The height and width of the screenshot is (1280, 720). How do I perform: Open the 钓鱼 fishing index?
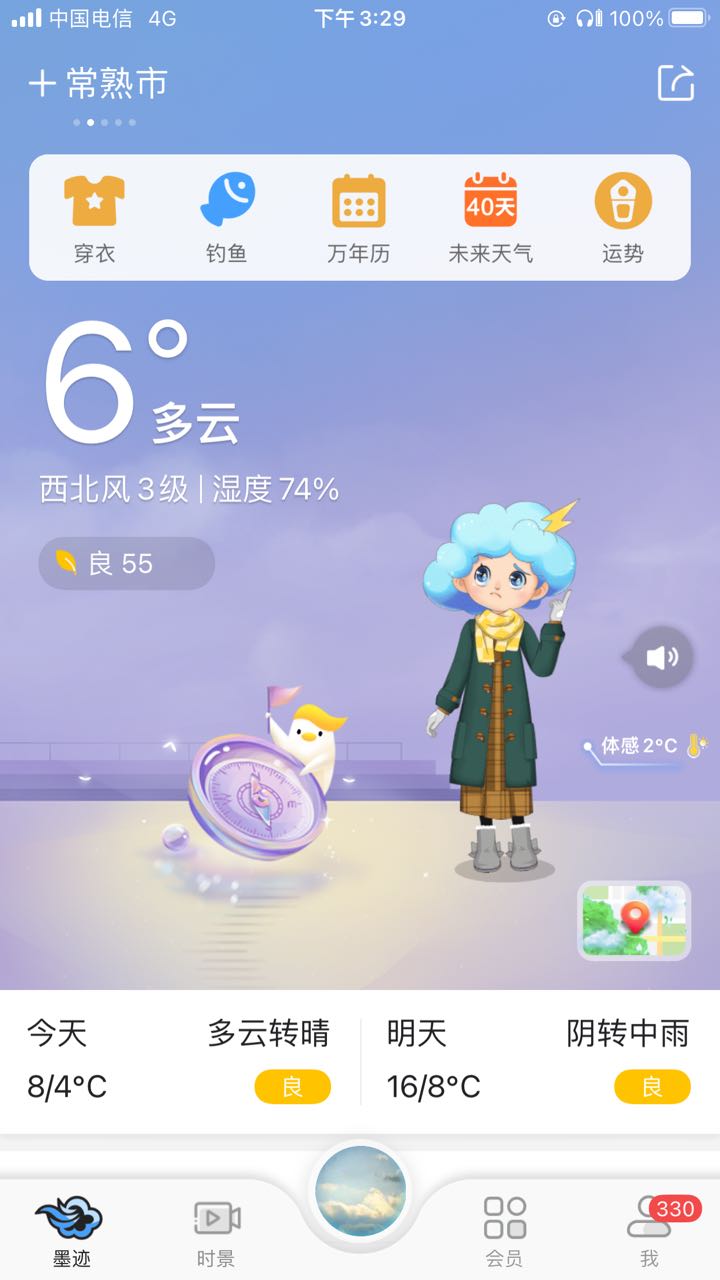pos(227,217)
